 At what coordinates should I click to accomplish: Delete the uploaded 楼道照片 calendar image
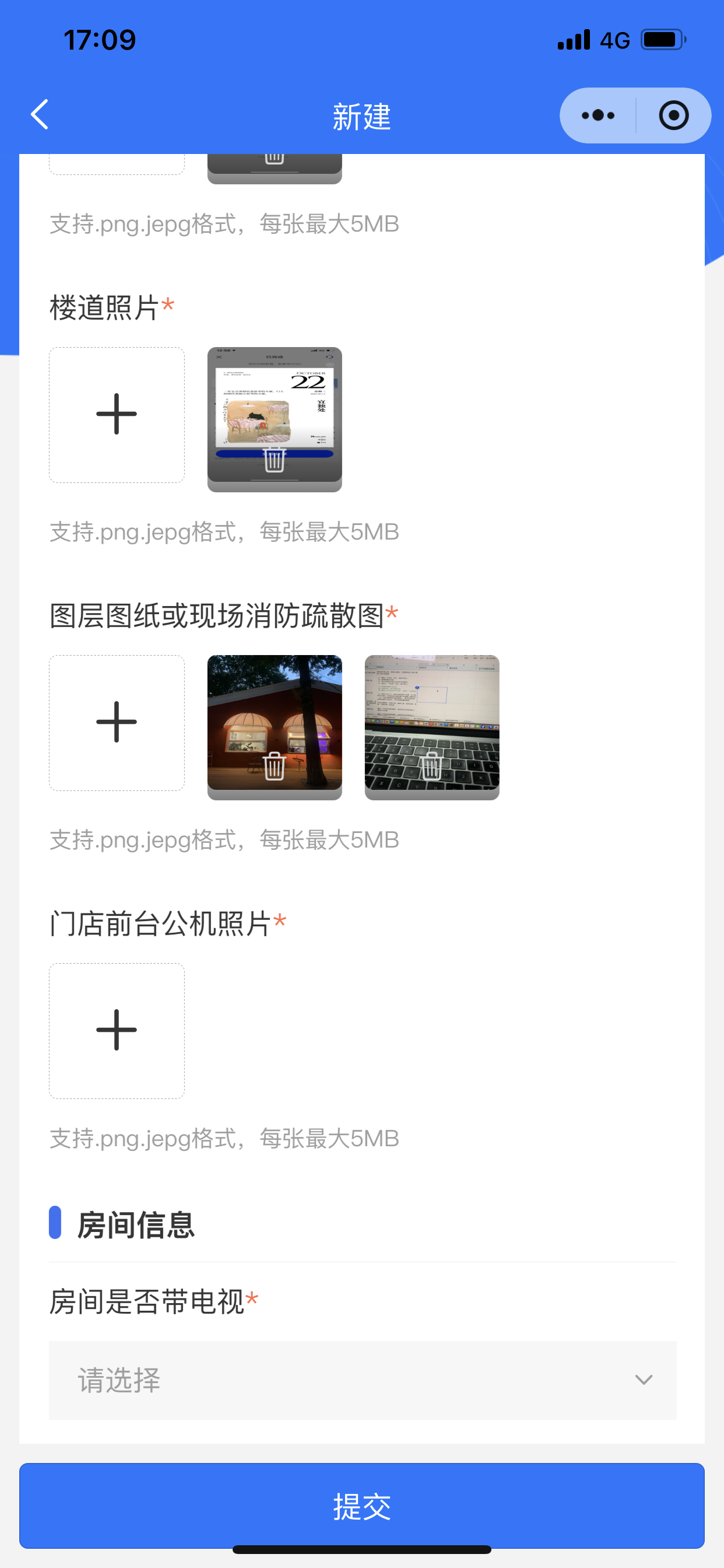(275, 460)
